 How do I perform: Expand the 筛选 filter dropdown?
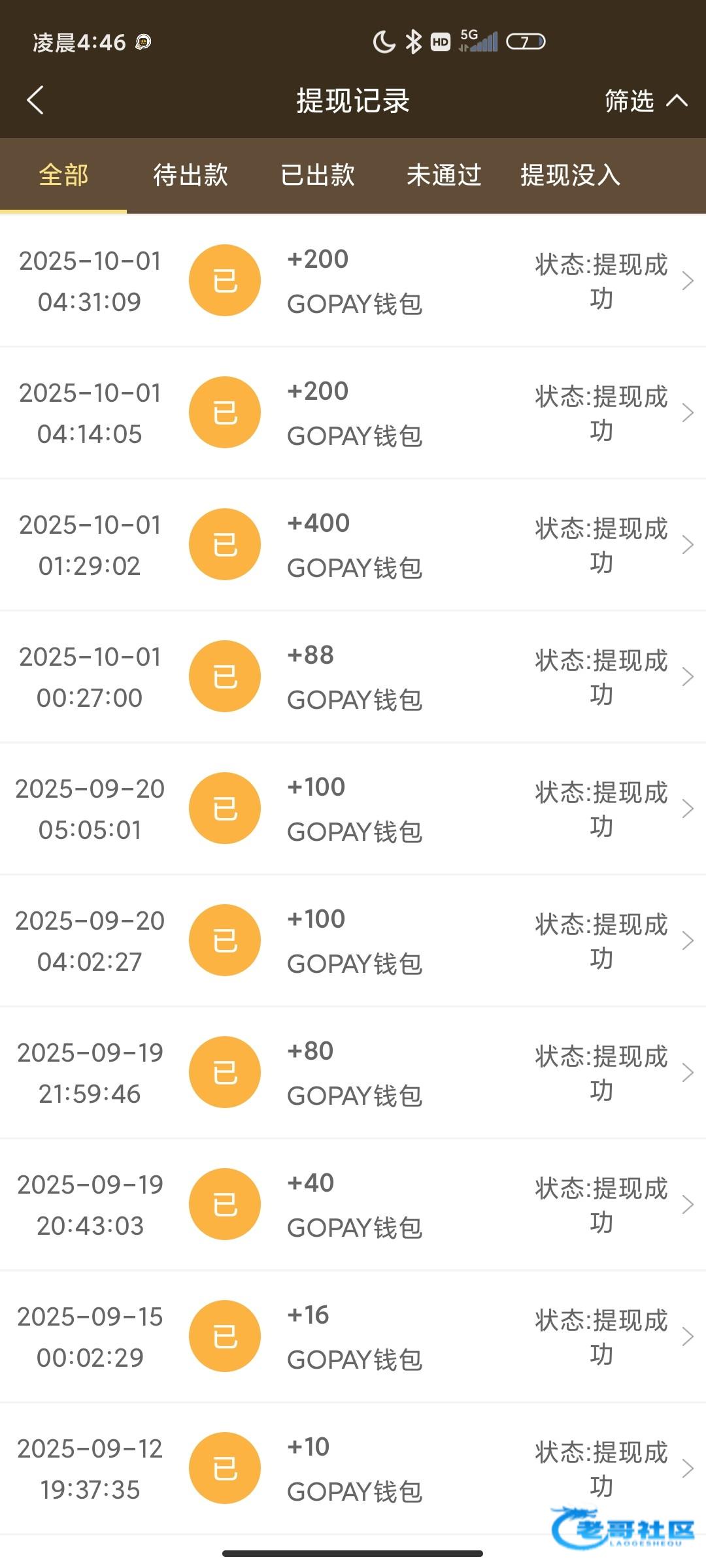tap(645, 101)
